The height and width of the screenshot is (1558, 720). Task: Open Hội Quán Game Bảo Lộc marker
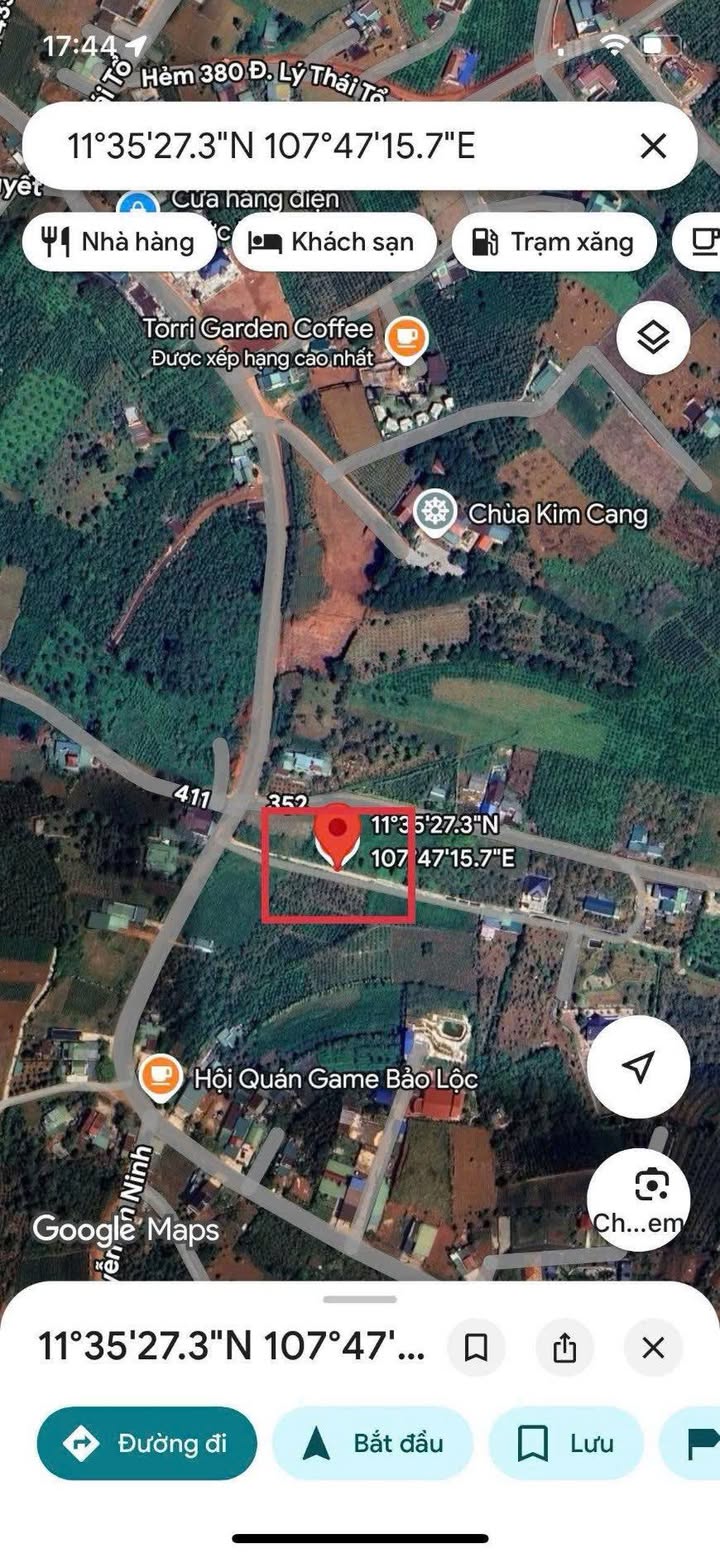(160, 1079)
